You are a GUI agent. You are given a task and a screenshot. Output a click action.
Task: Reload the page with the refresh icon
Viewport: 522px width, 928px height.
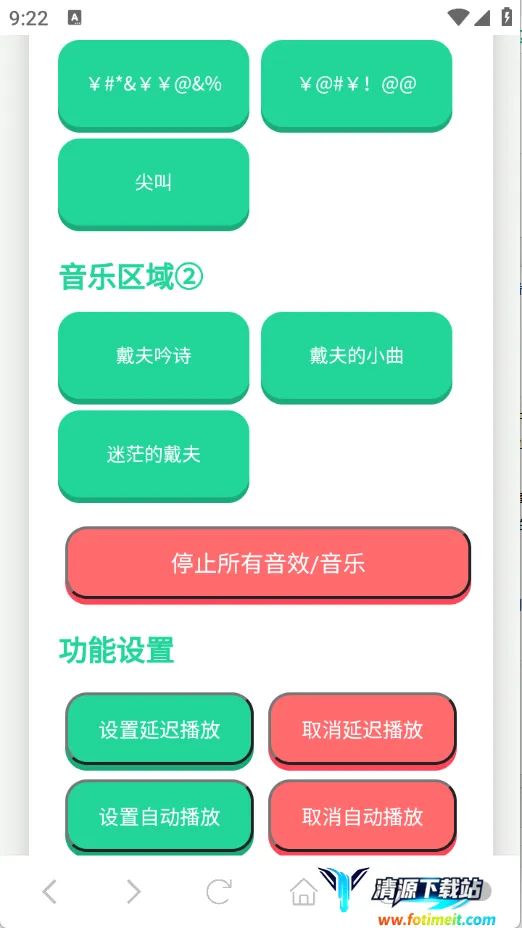pos(218,891)
